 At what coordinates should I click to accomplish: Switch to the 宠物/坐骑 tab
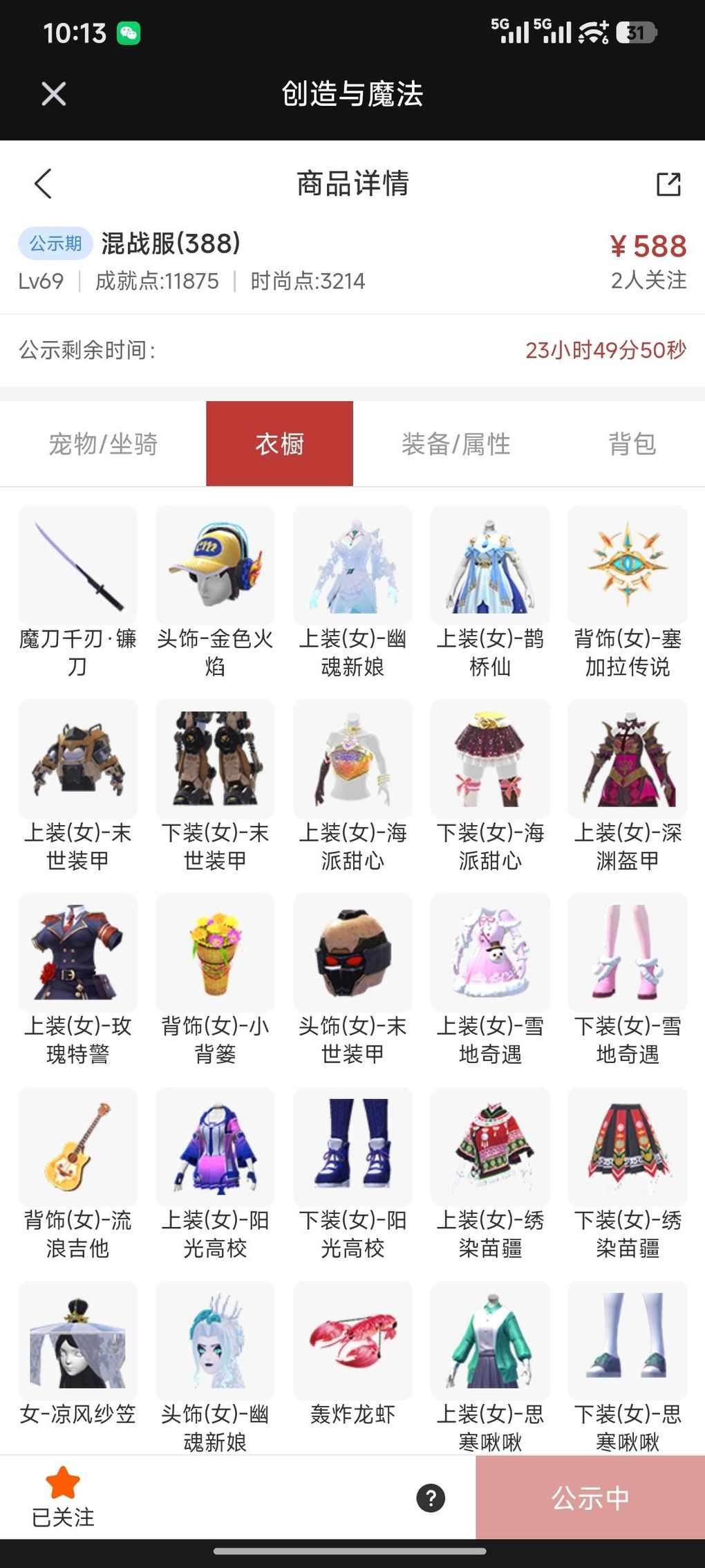point(103,444)
